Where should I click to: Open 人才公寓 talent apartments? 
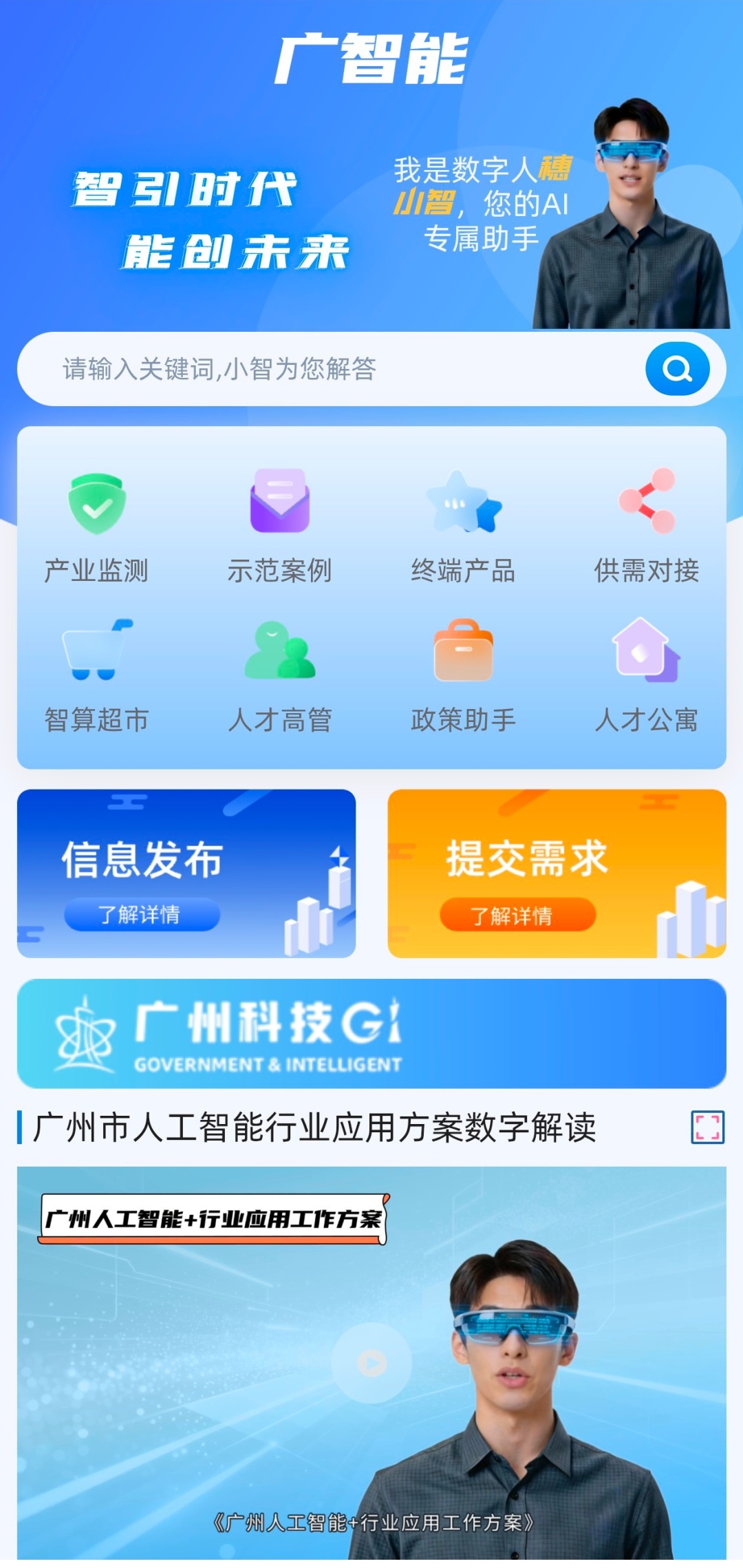(647, 676)
